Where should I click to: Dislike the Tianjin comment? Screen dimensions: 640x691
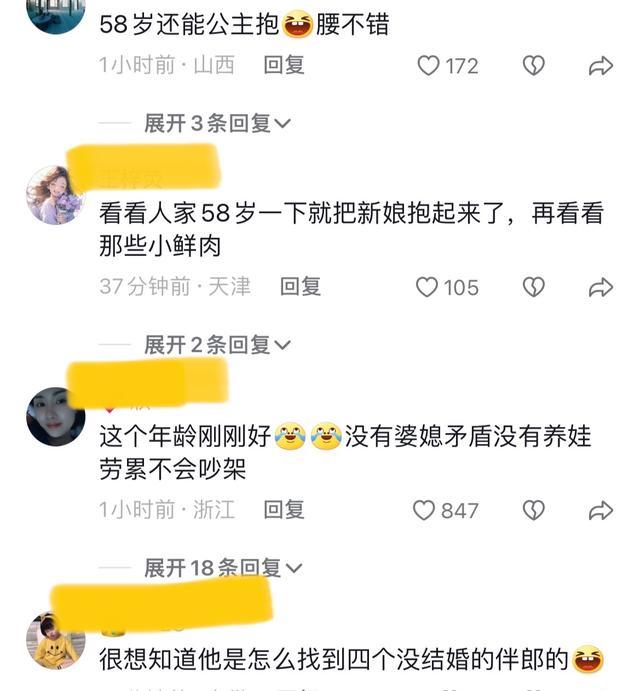(x=534, y=288)
